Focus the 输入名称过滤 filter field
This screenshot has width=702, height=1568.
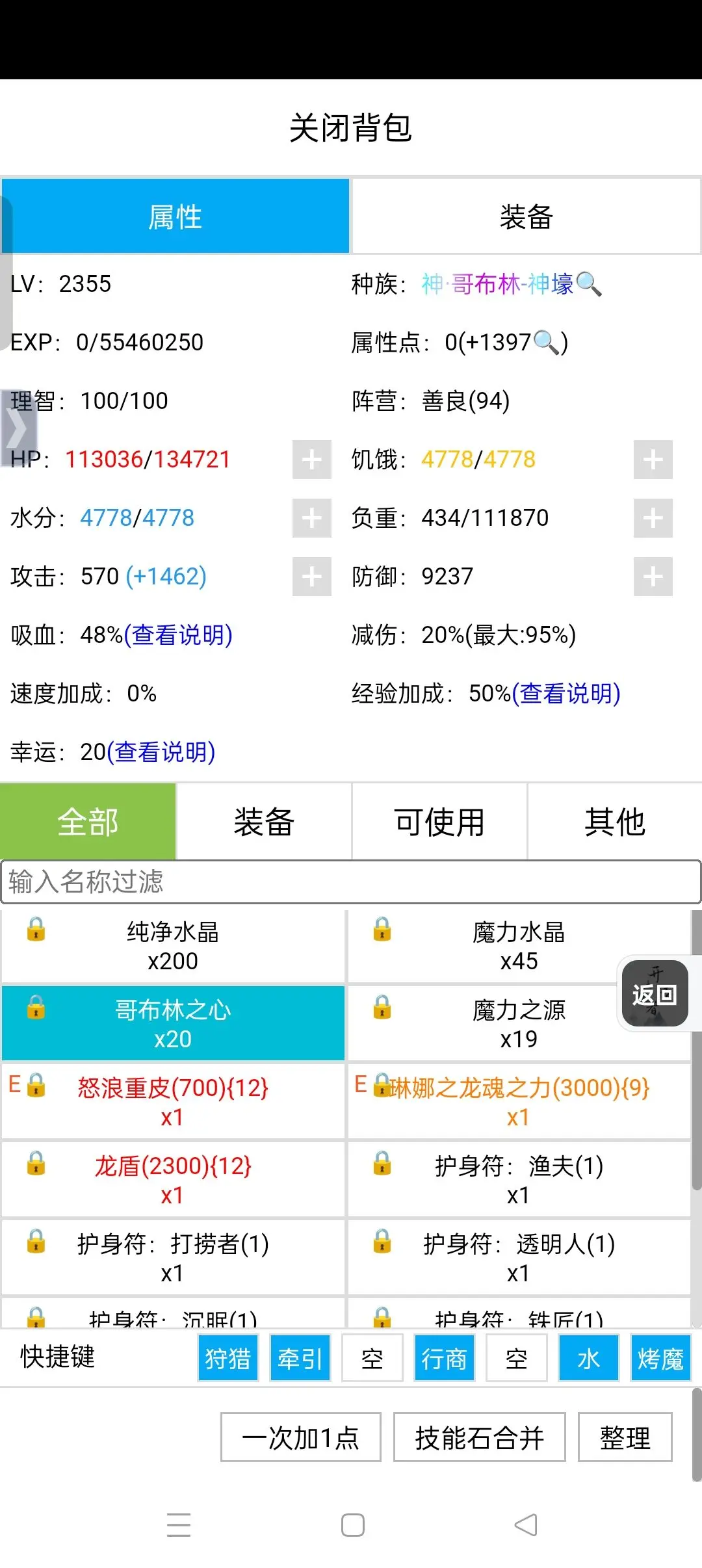[350, 882]
